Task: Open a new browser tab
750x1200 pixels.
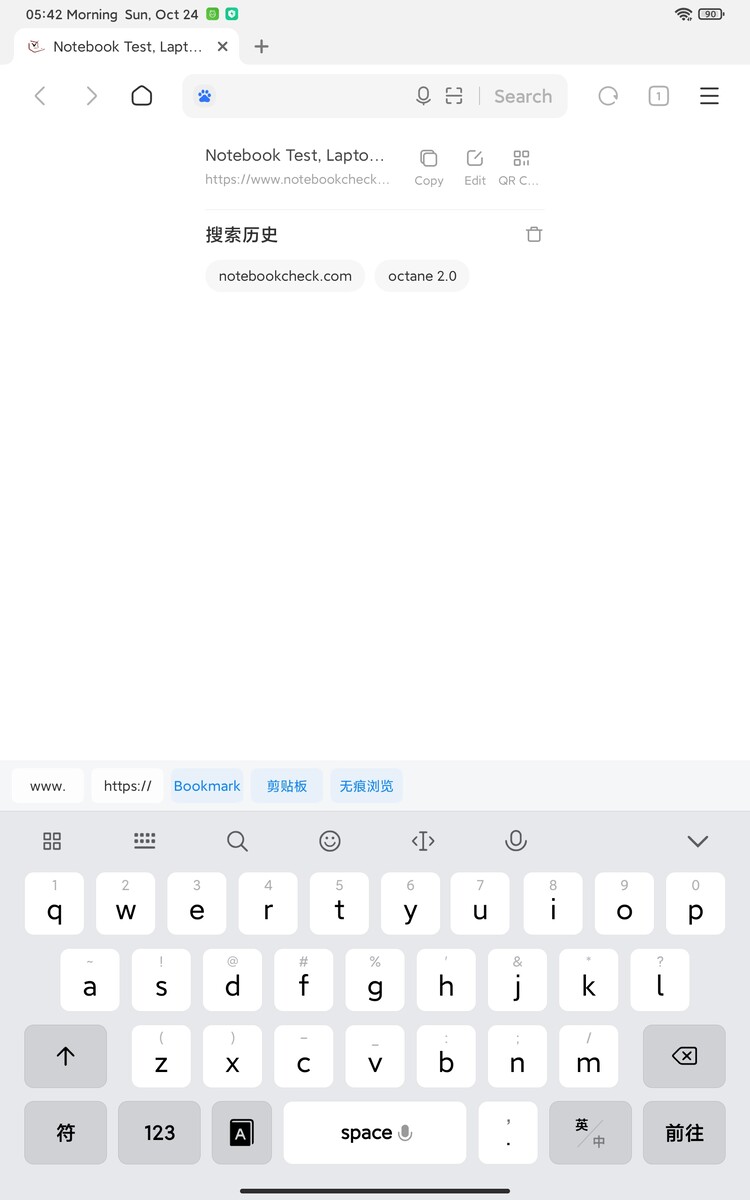Action: 261,46
